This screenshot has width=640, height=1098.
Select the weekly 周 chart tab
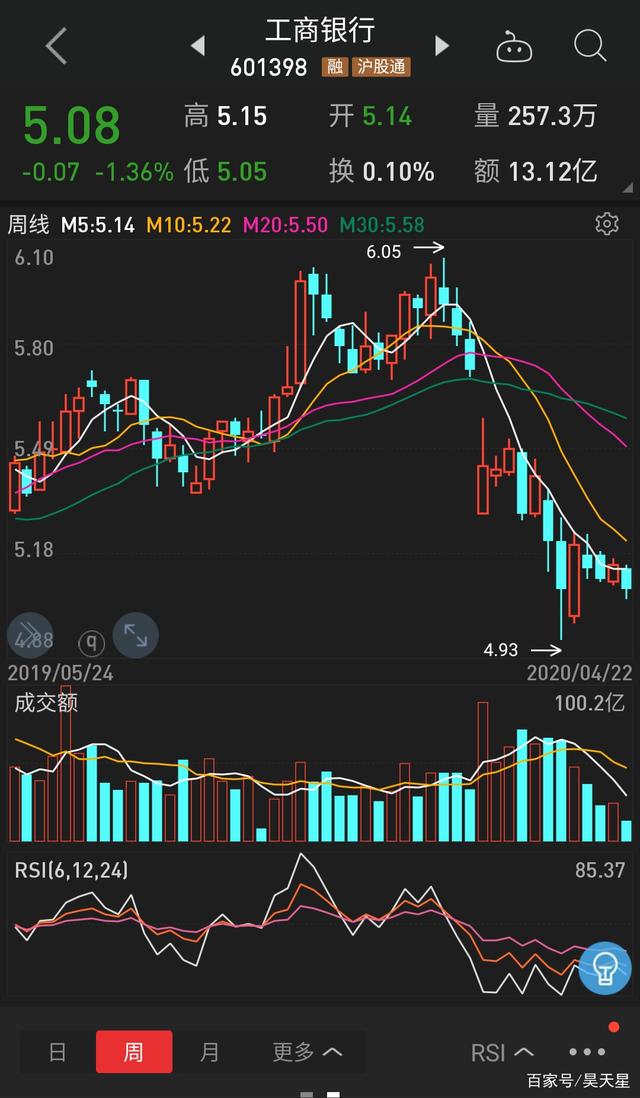(133, 1052)
